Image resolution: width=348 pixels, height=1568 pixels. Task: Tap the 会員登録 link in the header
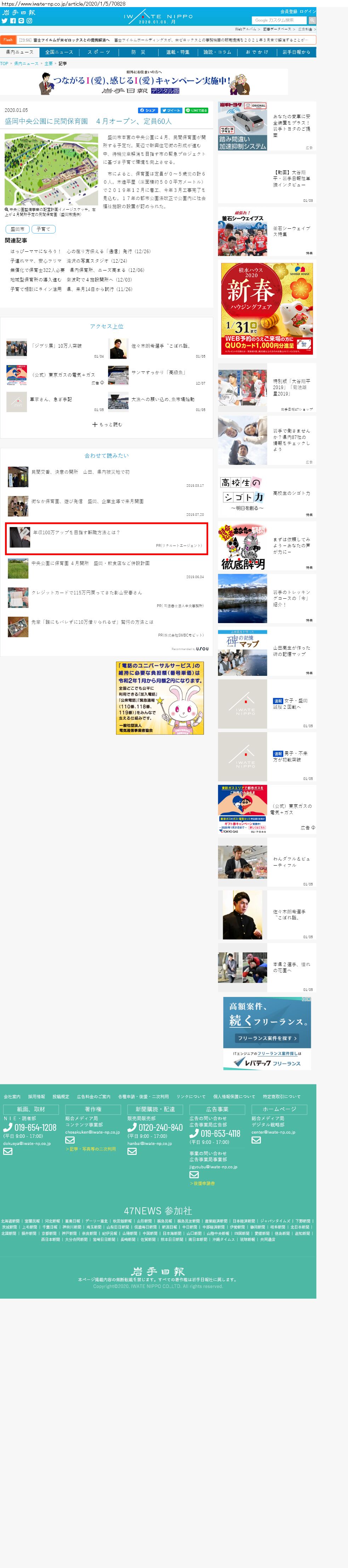(x=289, y=12)
